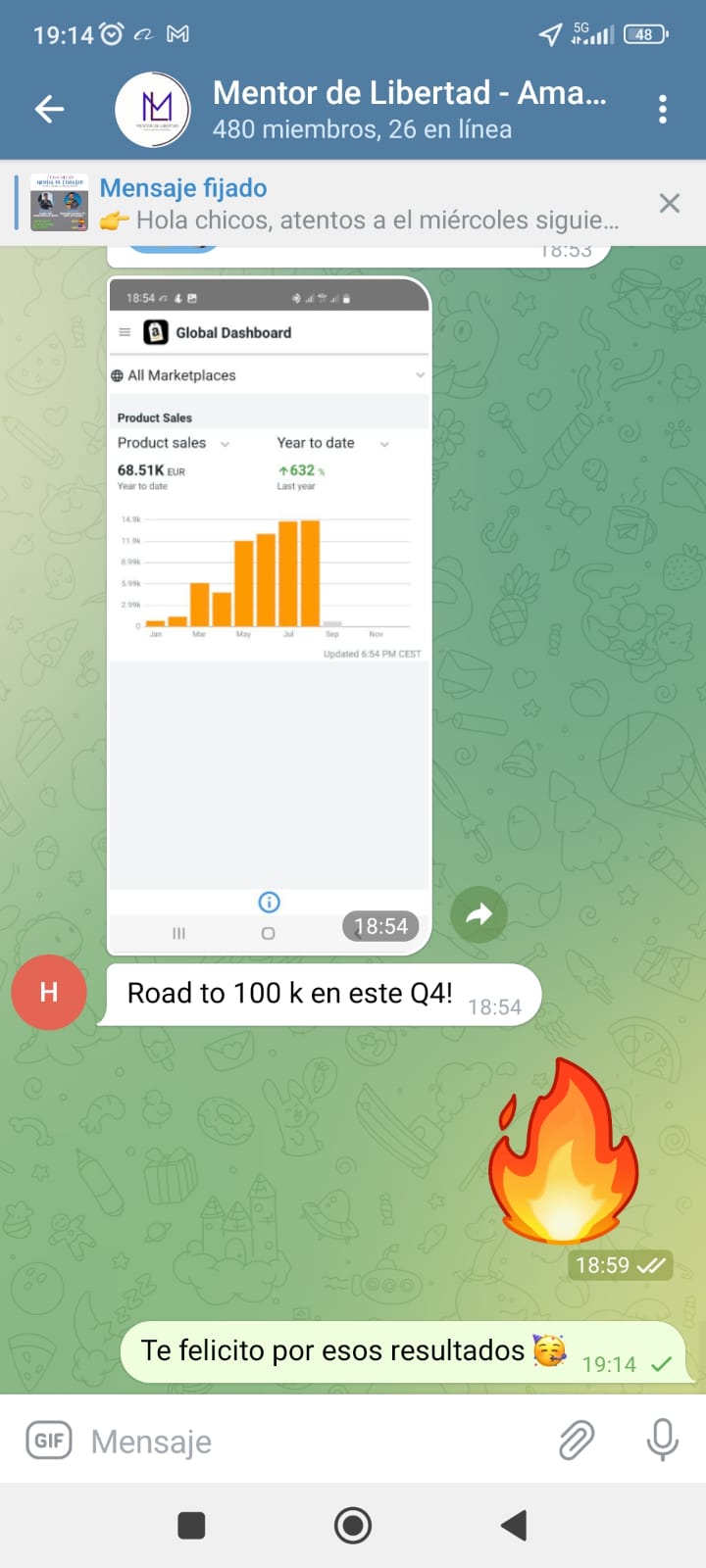Go to the system home screen
Viewport: 706px width, 1568px height.
tap(353, 1525)
